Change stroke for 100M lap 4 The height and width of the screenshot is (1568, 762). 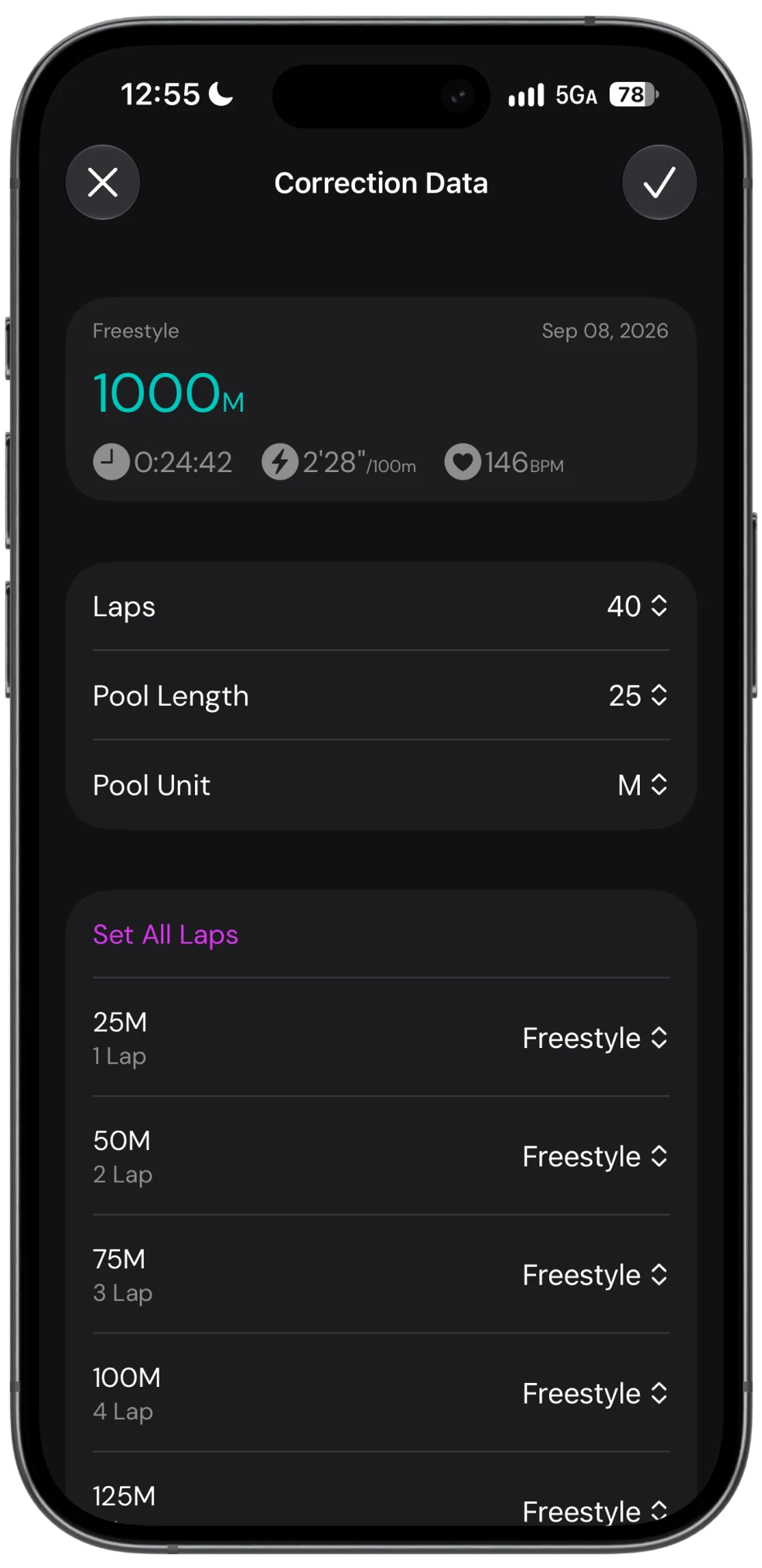(x=595, y=1393)
